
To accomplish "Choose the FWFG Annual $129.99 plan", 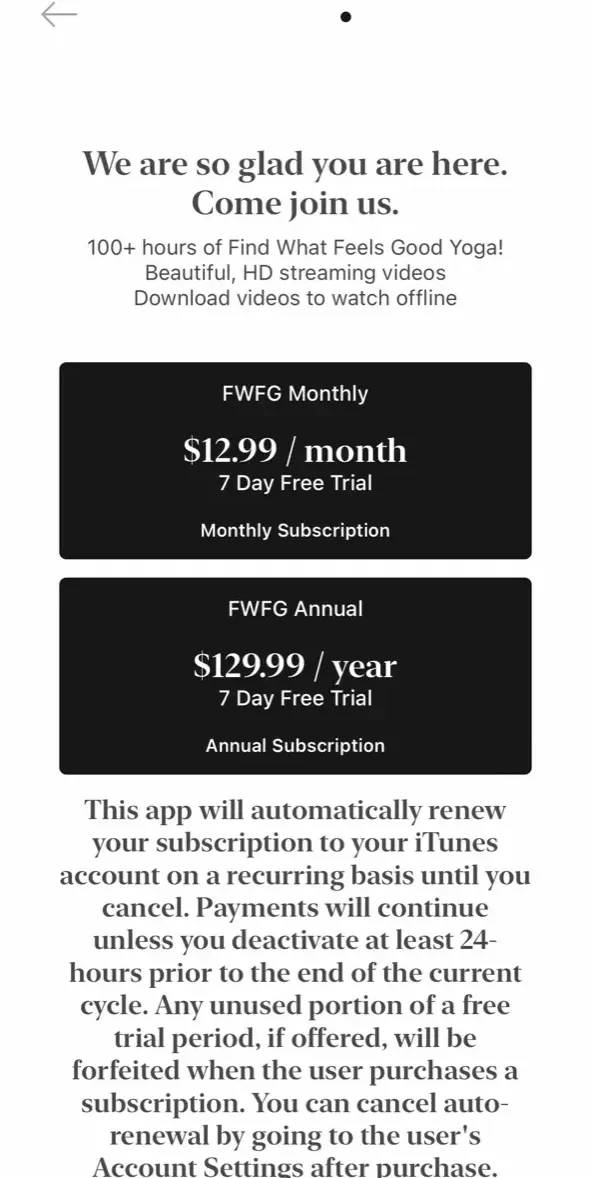I will [x=295, y=675].
